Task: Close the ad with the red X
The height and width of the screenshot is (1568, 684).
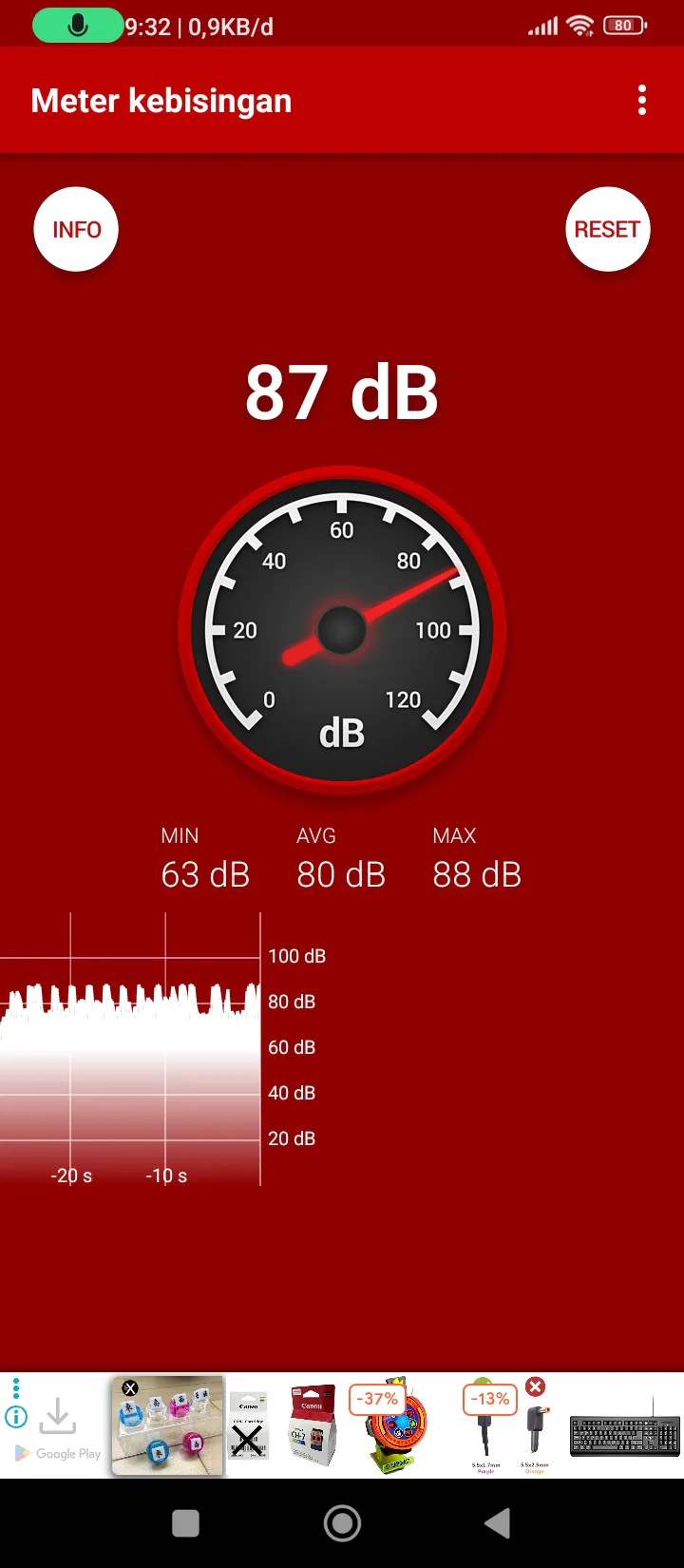Action: 536,1387
